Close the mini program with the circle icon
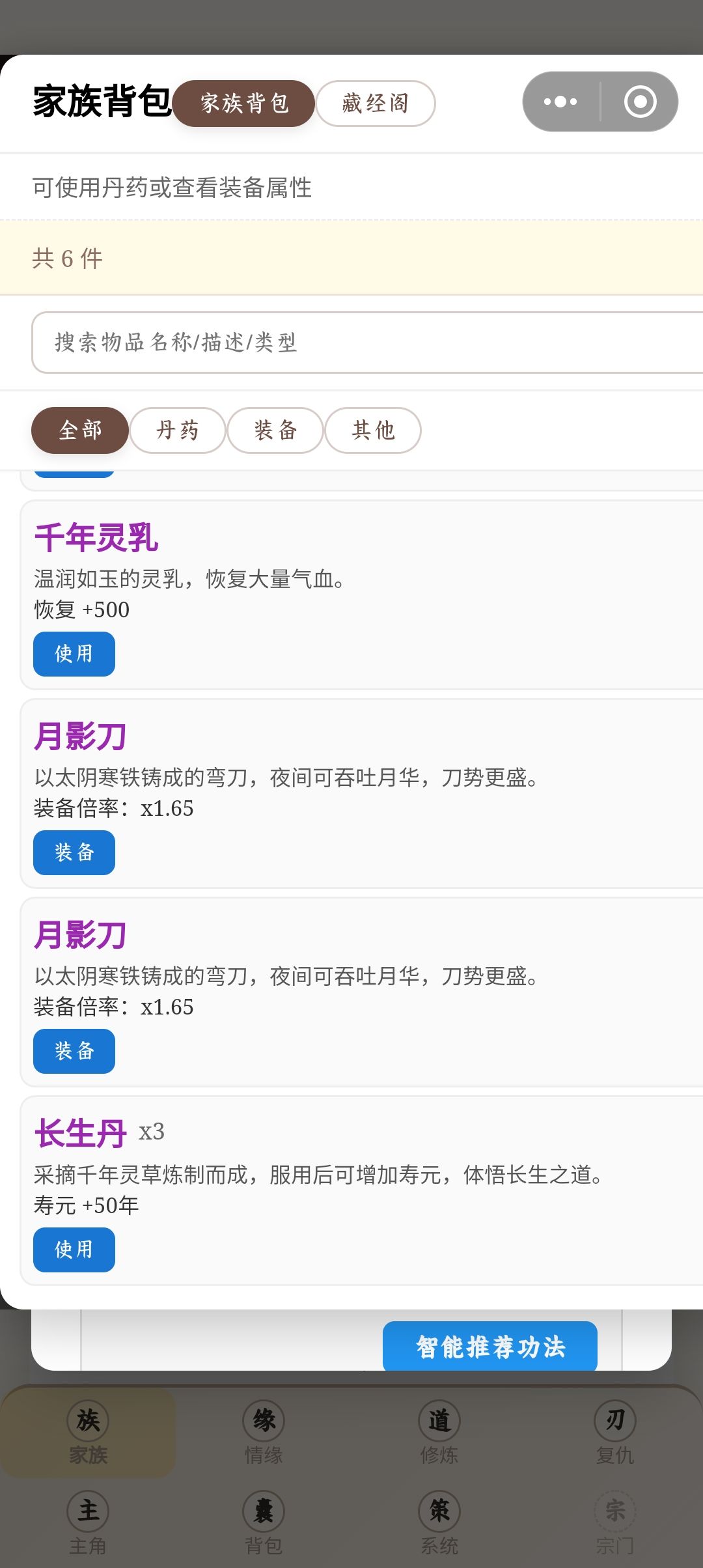Viewport: 703px width, 1568px height. pyautogui.click(x=640, y=102)
